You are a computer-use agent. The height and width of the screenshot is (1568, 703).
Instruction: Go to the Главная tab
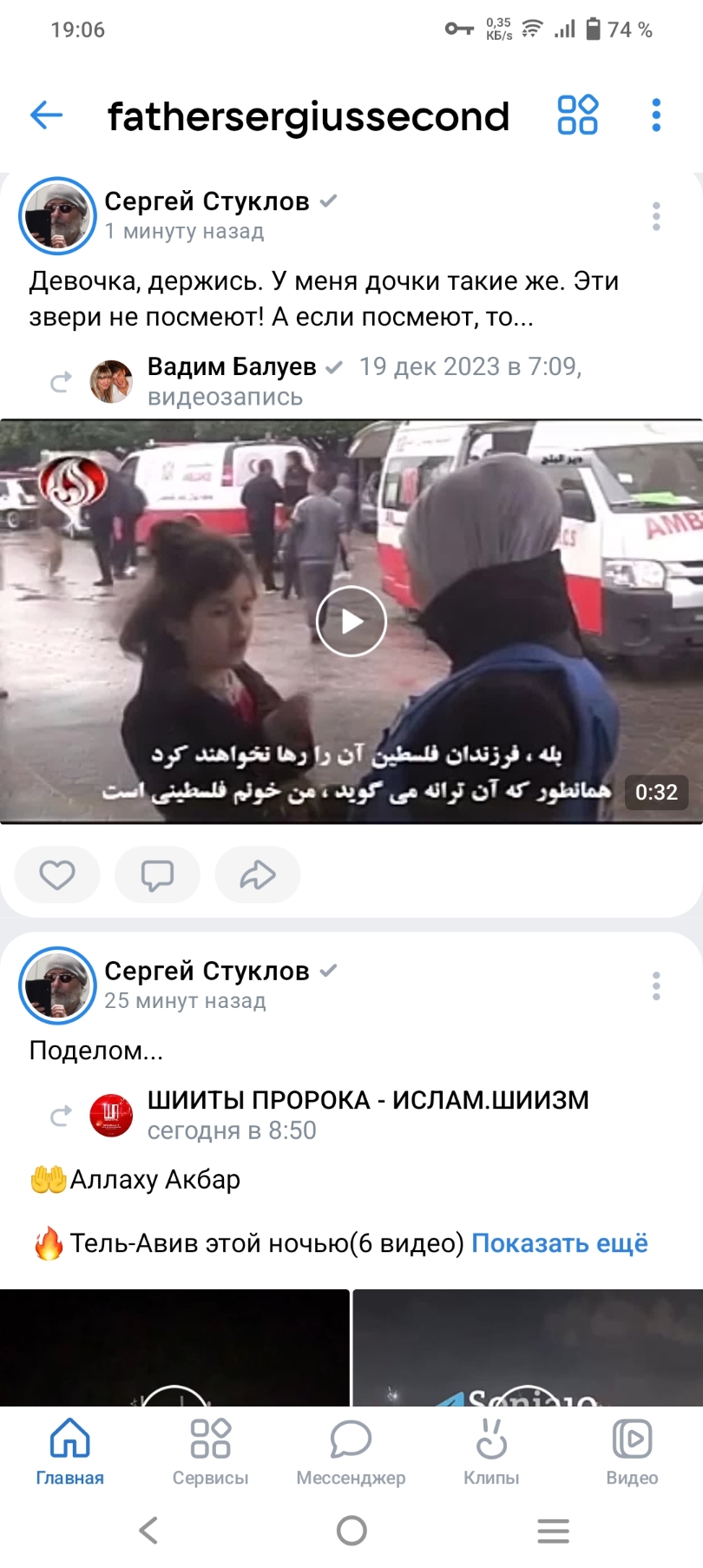[69, 1453]
